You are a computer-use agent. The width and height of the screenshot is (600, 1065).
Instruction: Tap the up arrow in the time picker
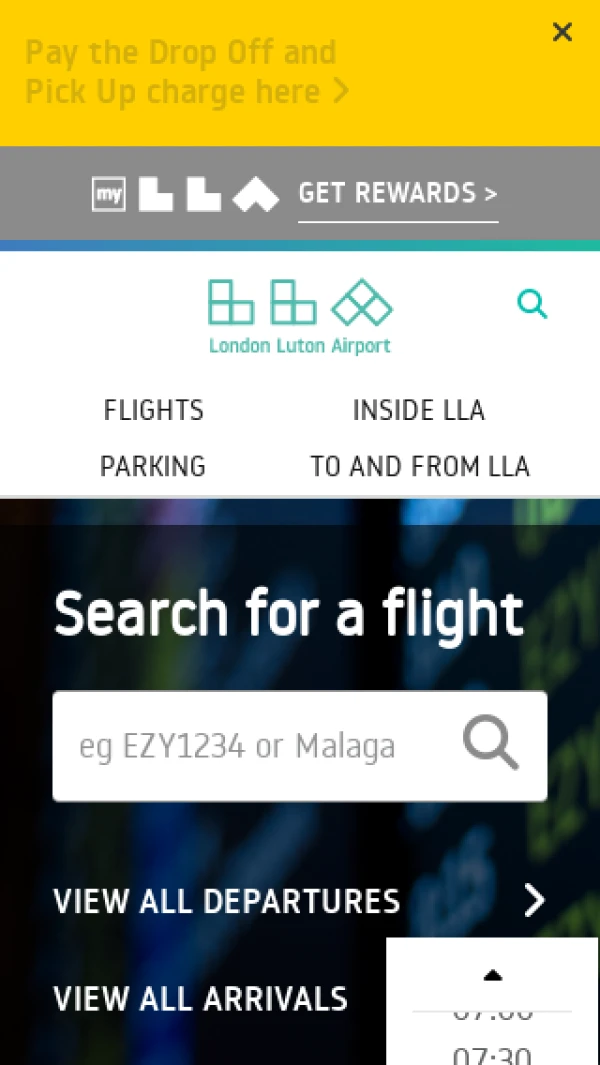pyautogui.click(x=492, y=975)
